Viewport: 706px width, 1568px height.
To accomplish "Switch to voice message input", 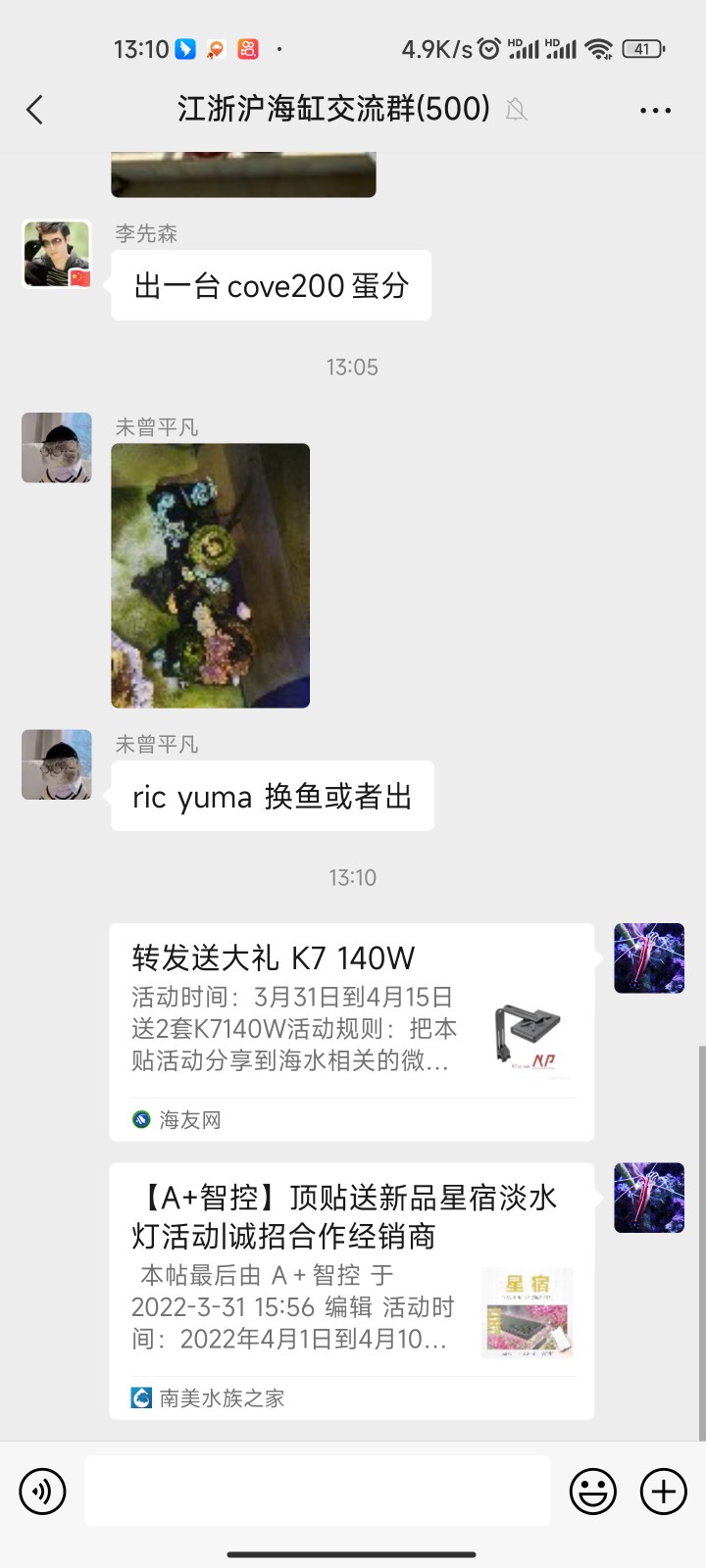I will point(42,1492).
